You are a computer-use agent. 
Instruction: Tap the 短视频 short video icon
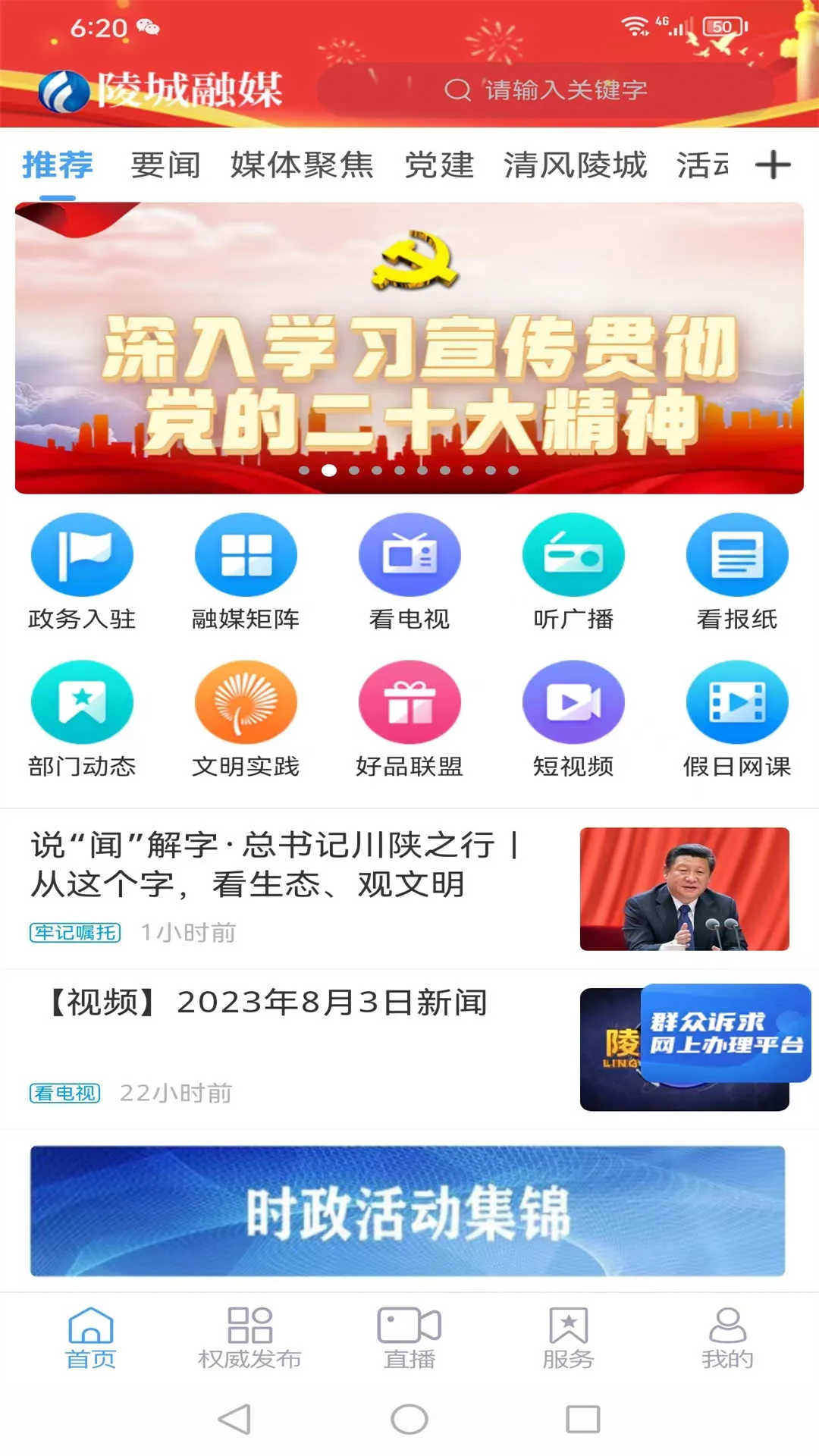[573, 703]
